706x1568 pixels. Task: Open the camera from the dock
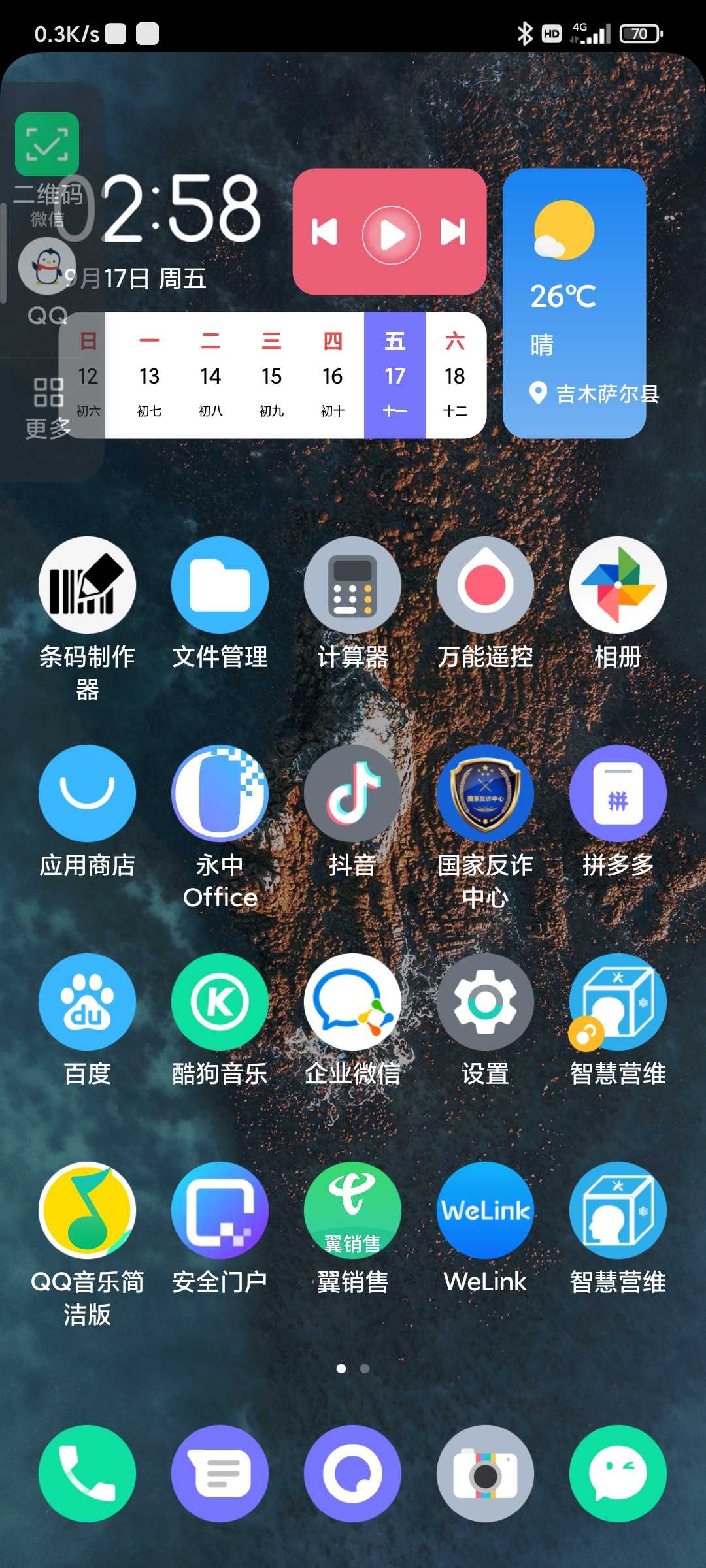click(x=485, y=1473)
